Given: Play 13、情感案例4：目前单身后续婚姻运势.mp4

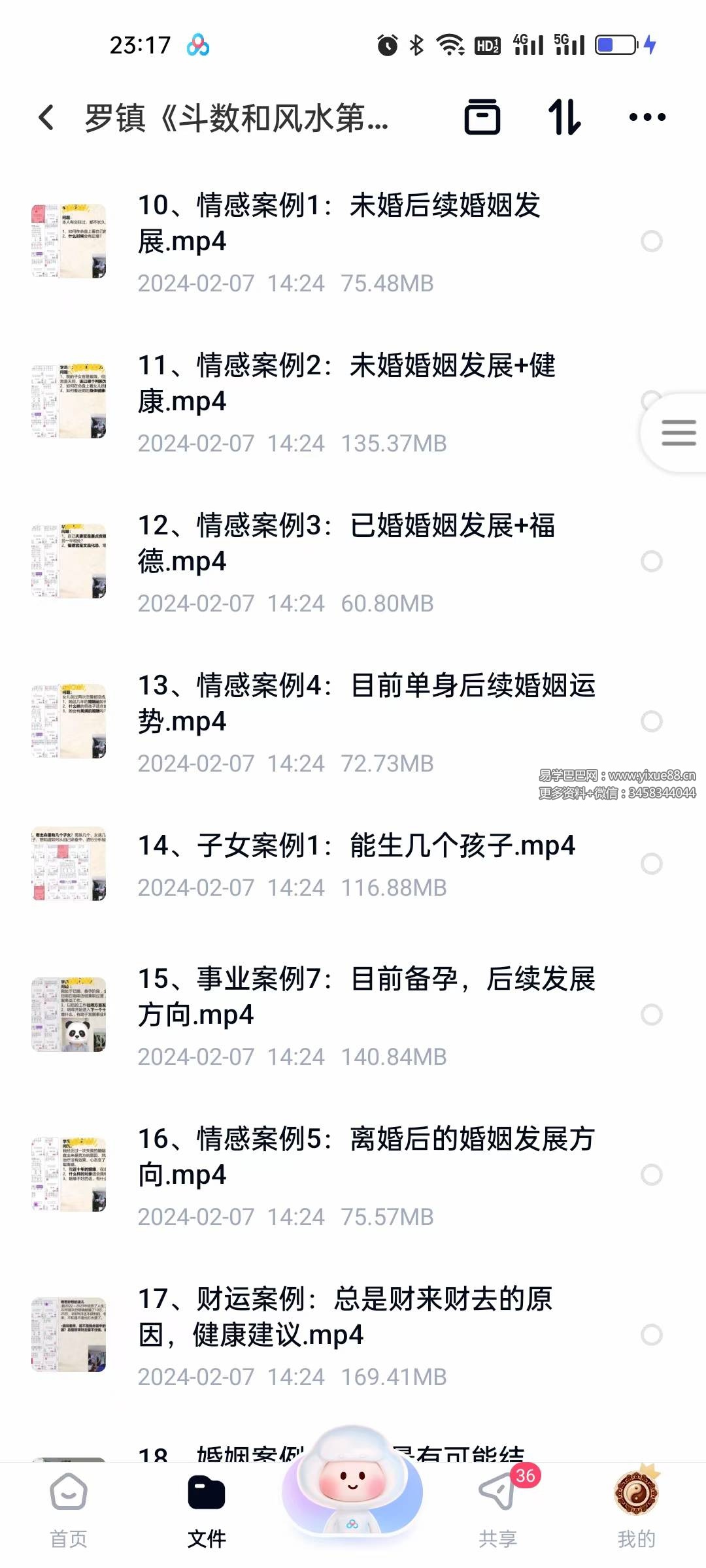Looking at the screenshot, I should coord(366,704).
